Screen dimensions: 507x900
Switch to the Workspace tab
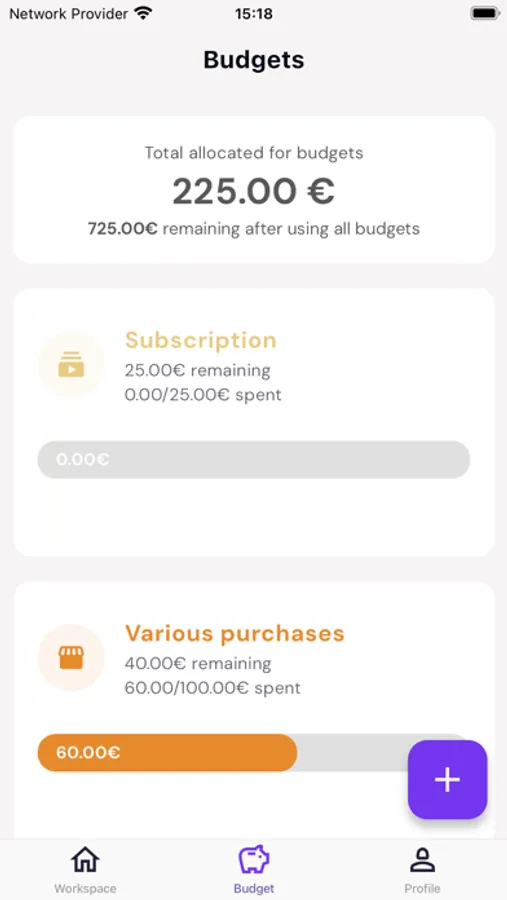(x=85, y=870)
